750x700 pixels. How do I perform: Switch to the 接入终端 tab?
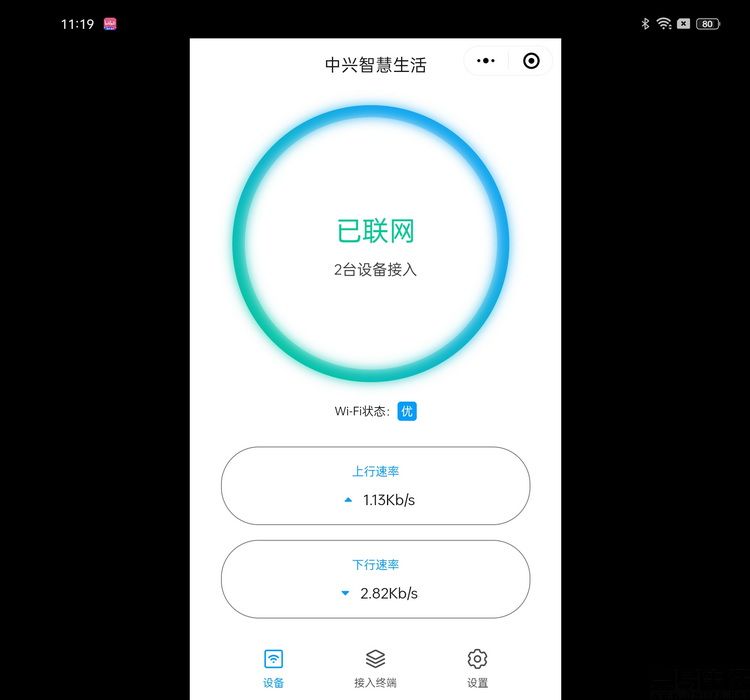[375, 667]
